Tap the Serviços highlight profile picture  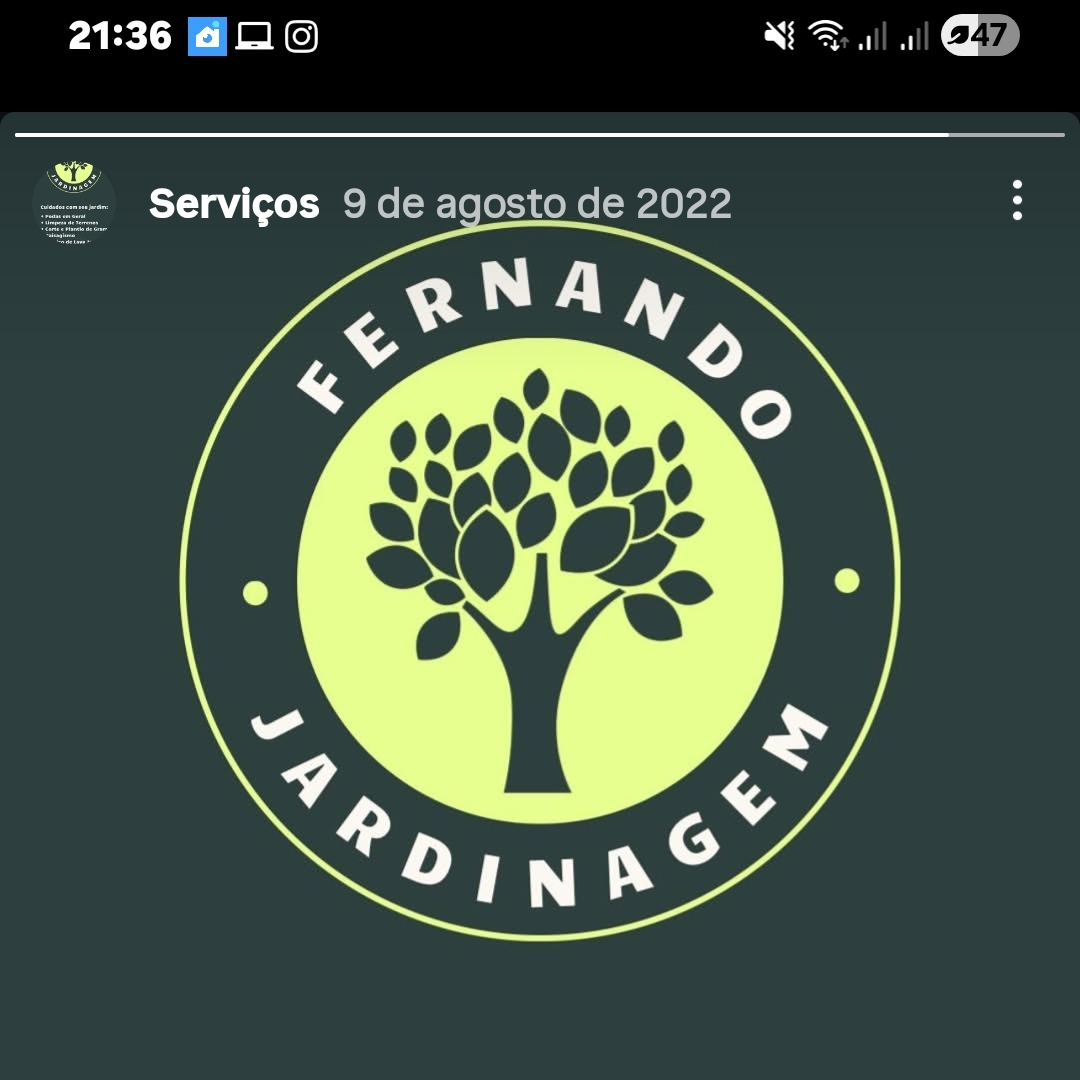pos(74,203)
